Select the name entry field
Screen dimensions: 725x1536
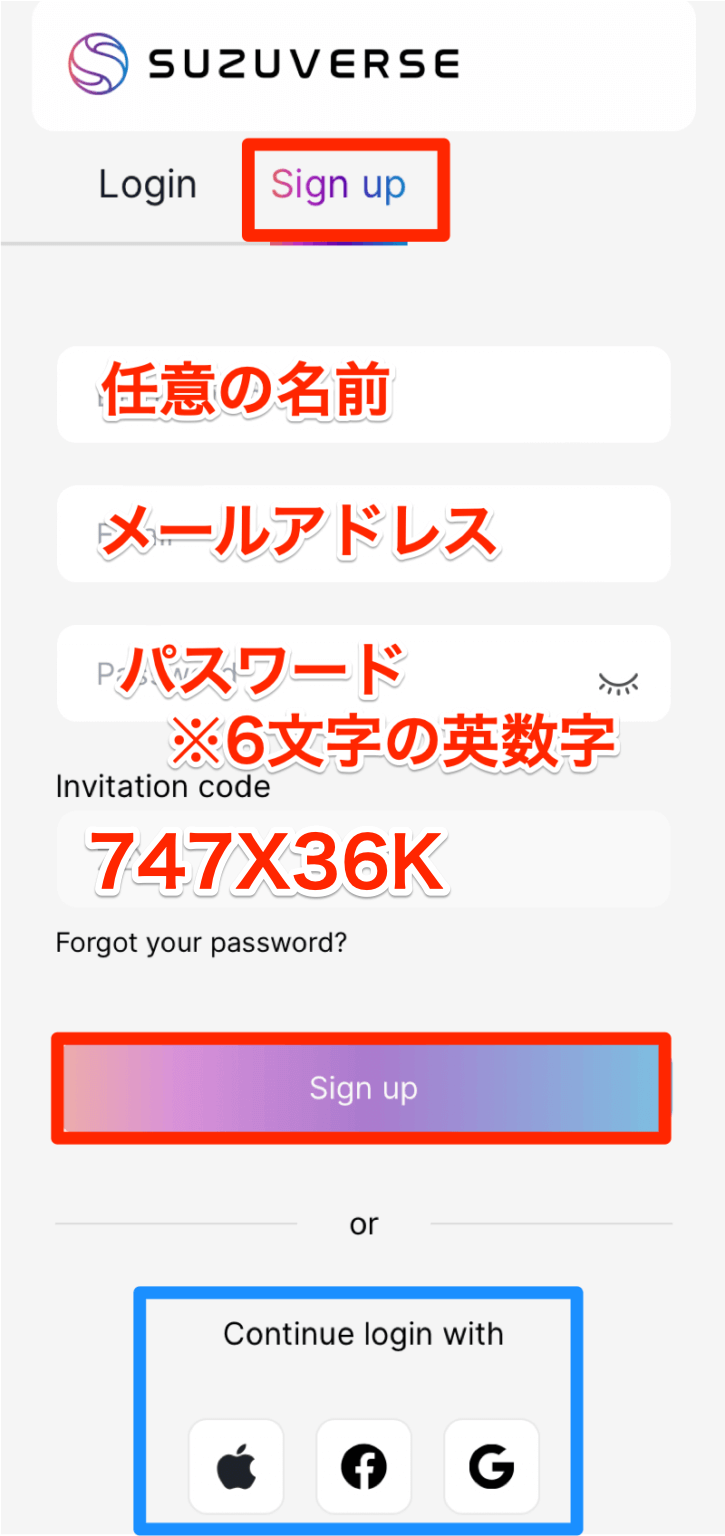(x=363, y=394)
